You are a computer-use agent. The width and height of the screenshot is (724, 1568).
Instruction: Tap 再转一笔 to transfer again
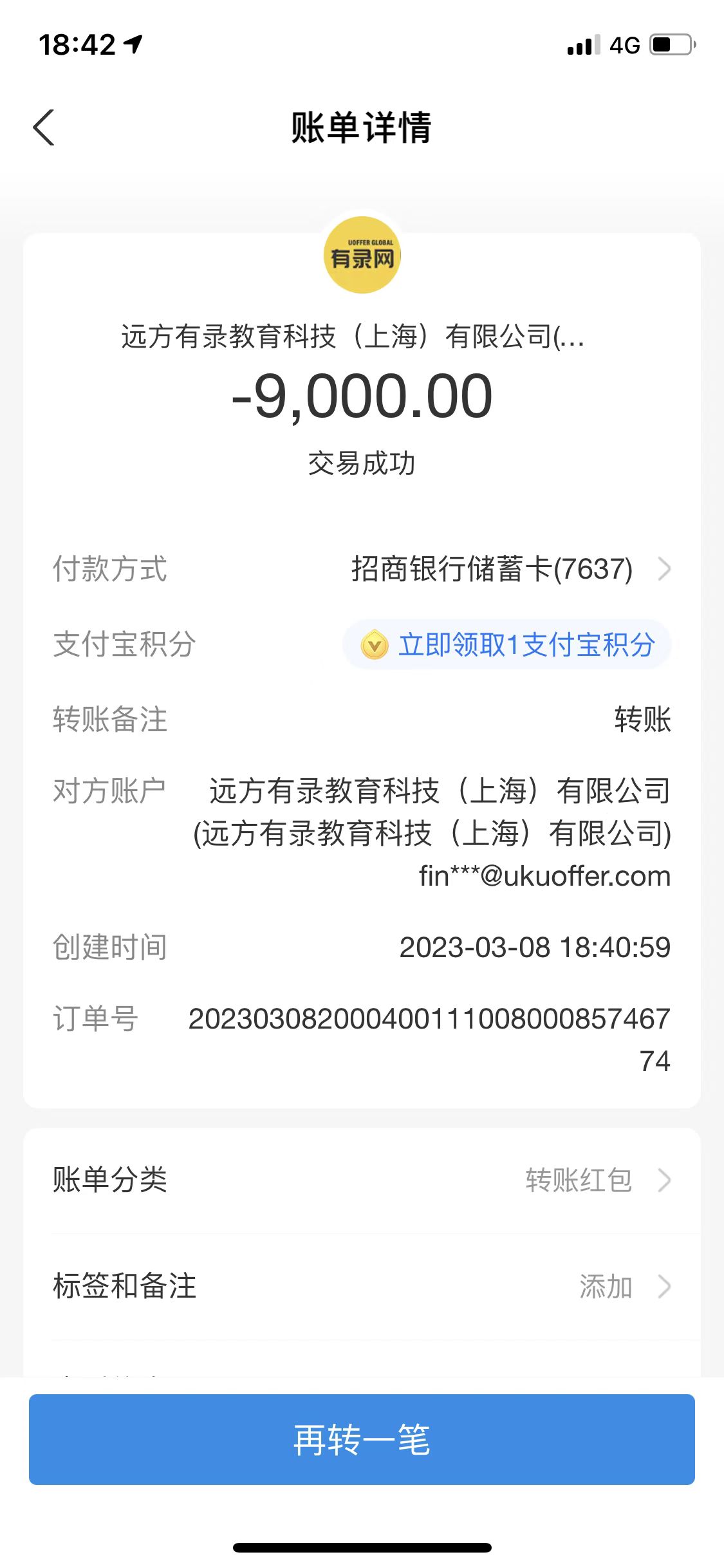tap(362, 1439)
